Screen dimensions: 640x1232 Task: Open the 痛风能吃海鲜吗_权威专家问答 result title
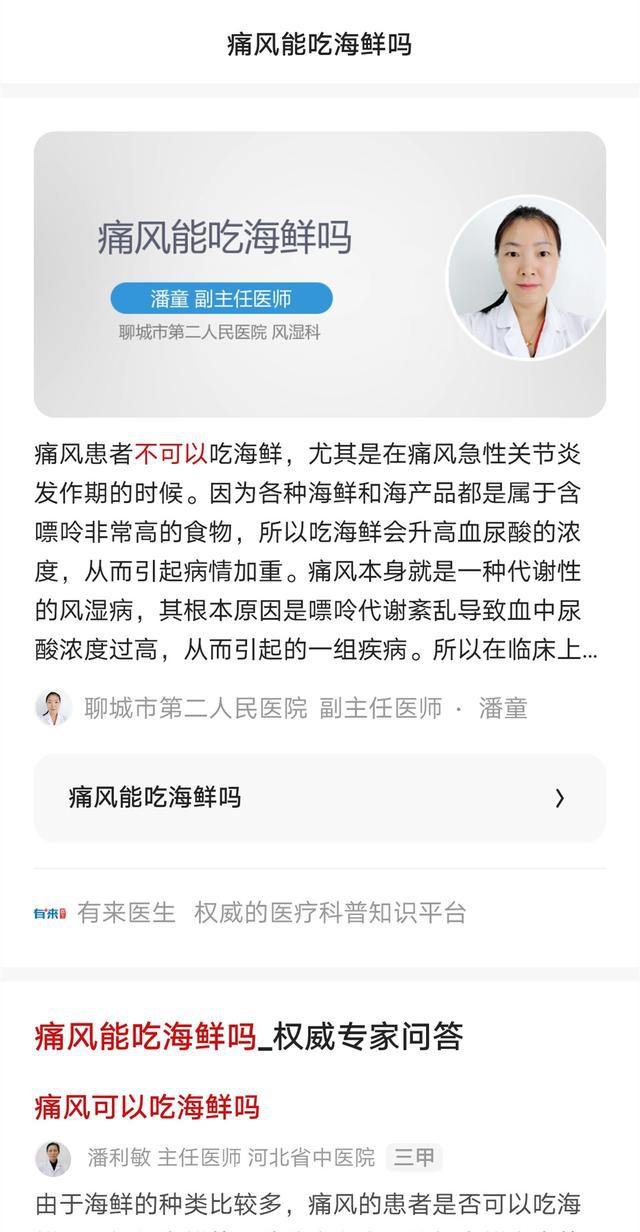[249, 1037]
